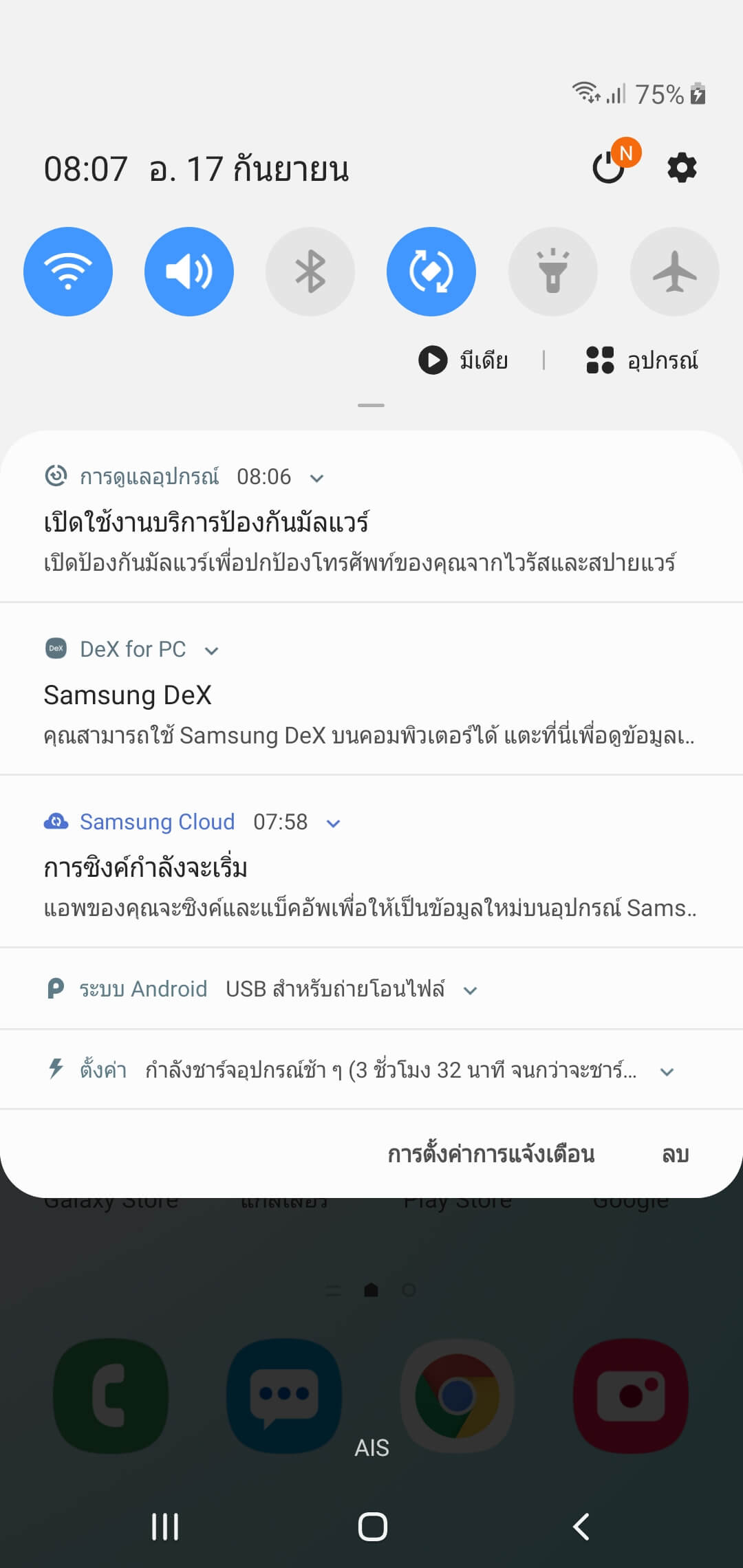743x1568 pixels.
Task: Disable auto-rotate quick toggle
Action: (x=431, y=272)
